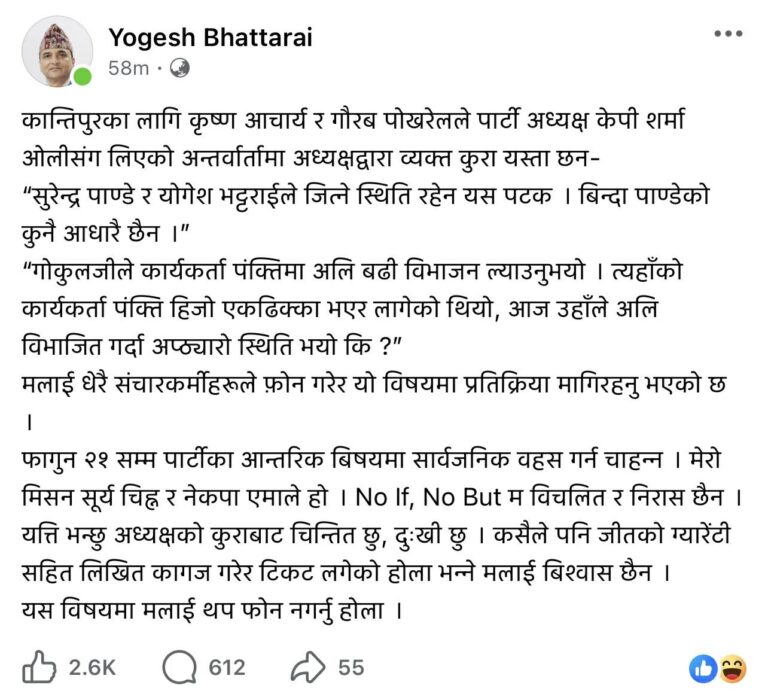The image size is (768, 700).
Task: Open Yogesh Bhattarai's profile name link
Action: 210,37
